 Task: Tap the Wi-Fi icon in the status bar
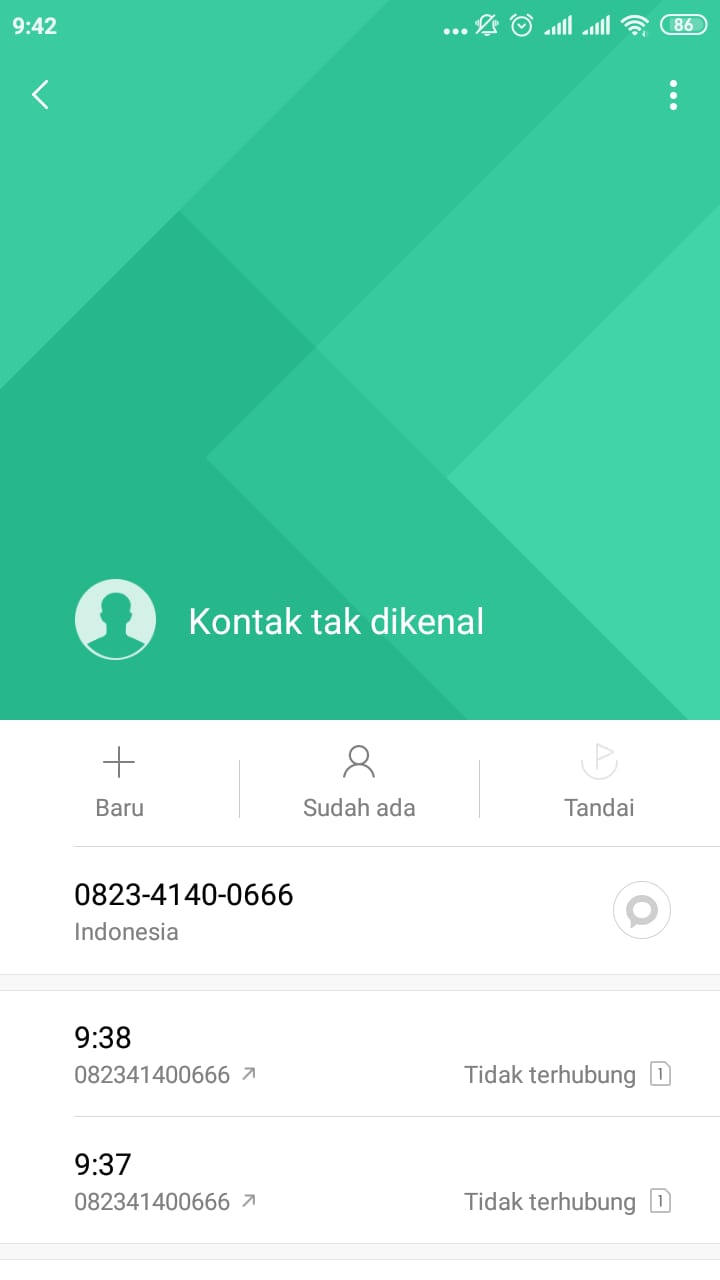[x=637, y=25]
